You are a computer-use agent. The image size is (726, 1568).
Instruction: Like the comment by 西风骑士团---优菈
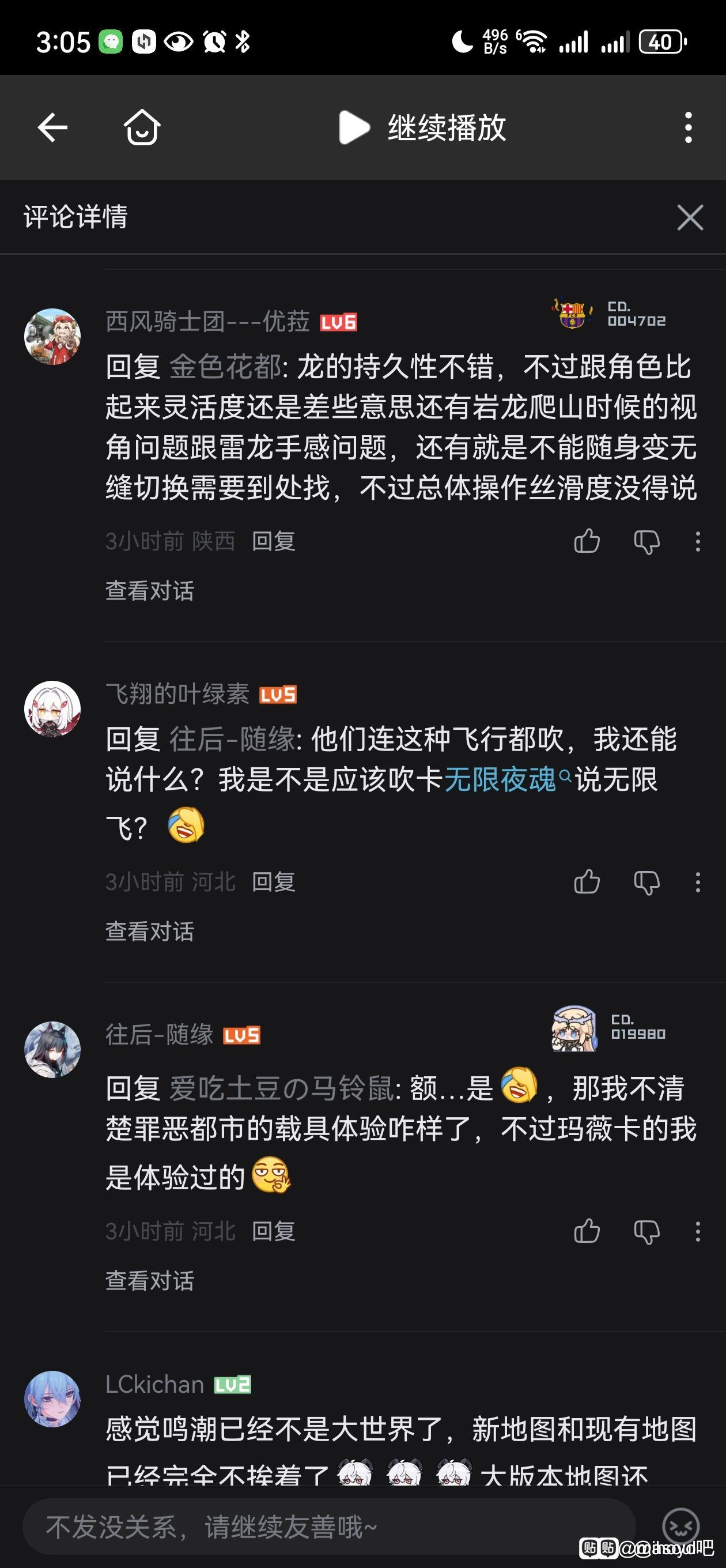click(x=587, y=541)
